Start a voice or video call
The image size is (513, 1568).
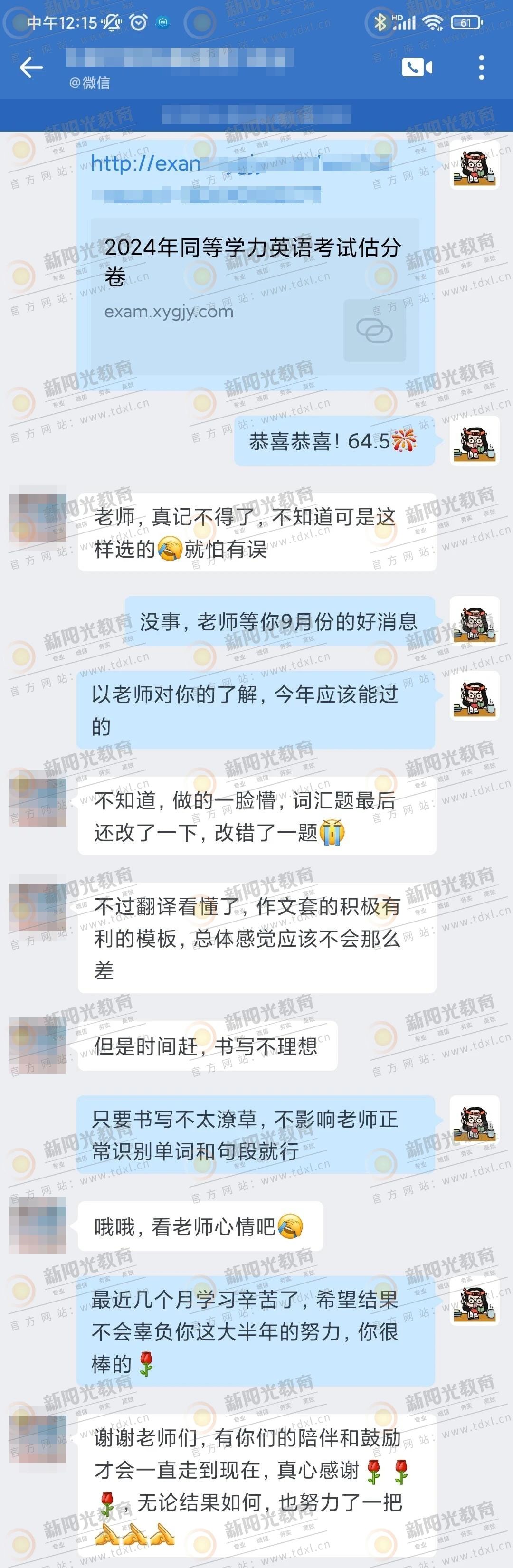[x=417, y=67]
